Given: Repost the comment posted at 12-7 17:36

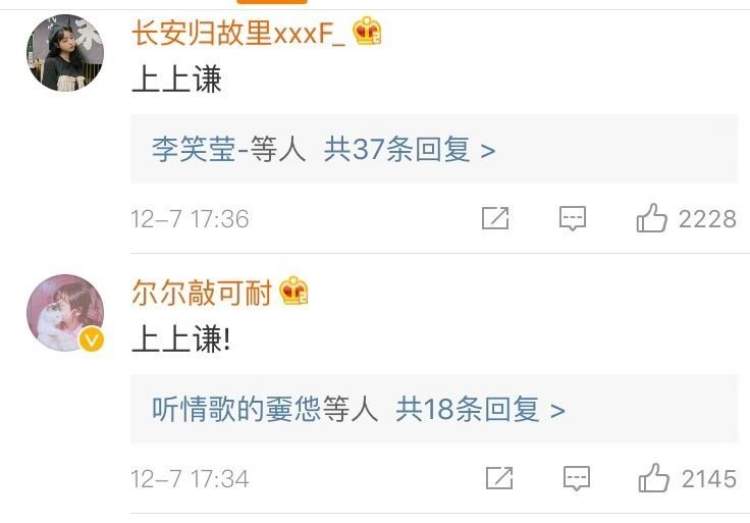Looking at the screenshot, I should click(x=495, y=219).
